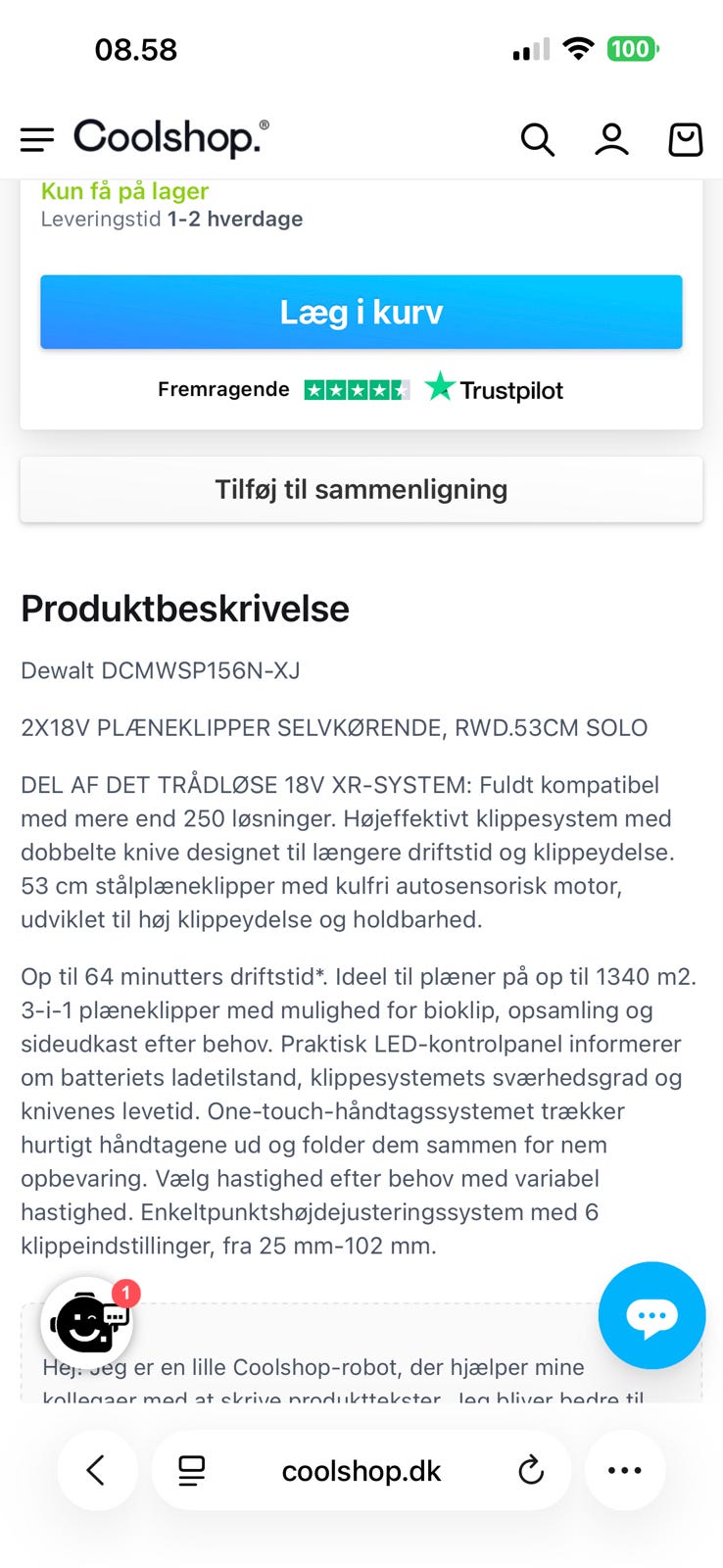
Task: Open the blue chat bubble
Action: click(651, 1315)
